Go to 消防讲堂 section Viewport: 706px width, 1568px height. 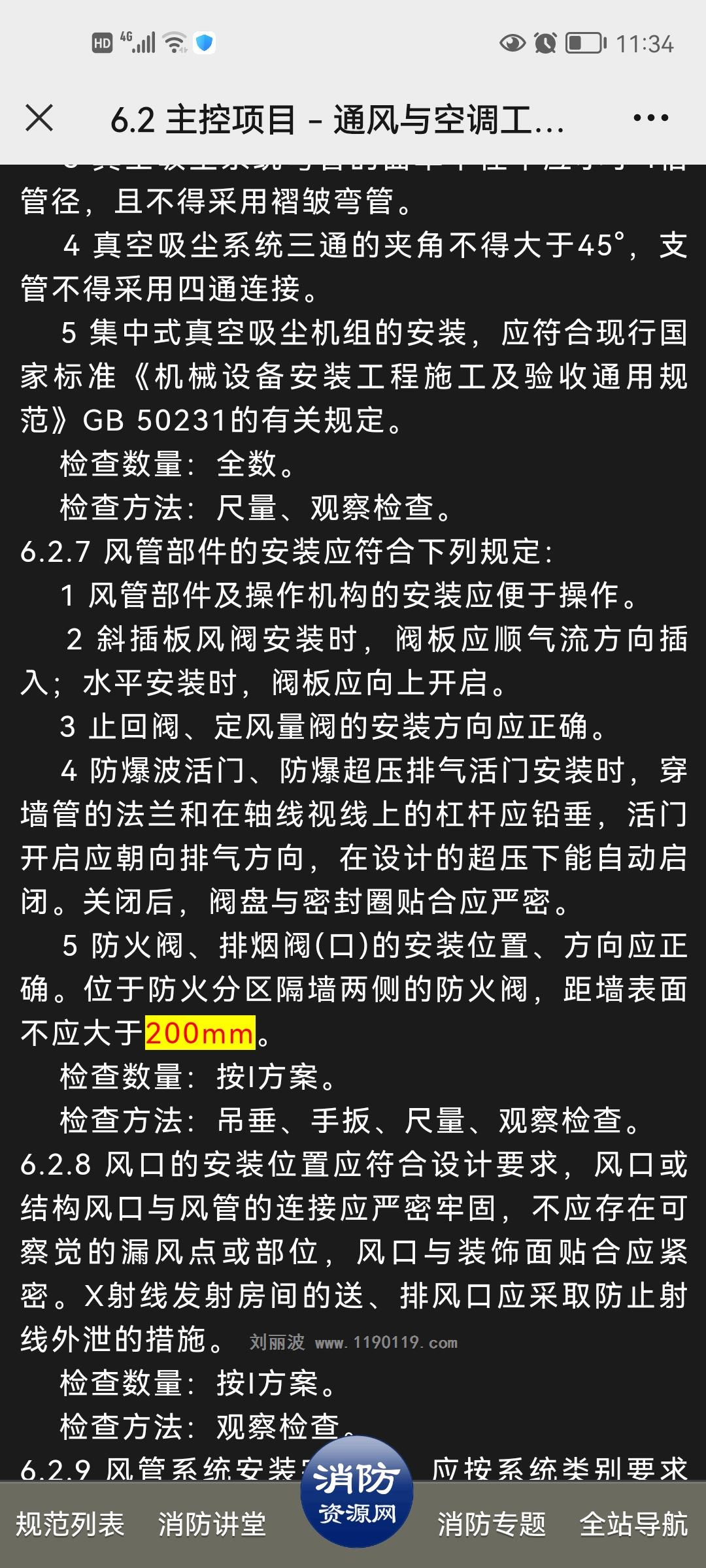212,1524
